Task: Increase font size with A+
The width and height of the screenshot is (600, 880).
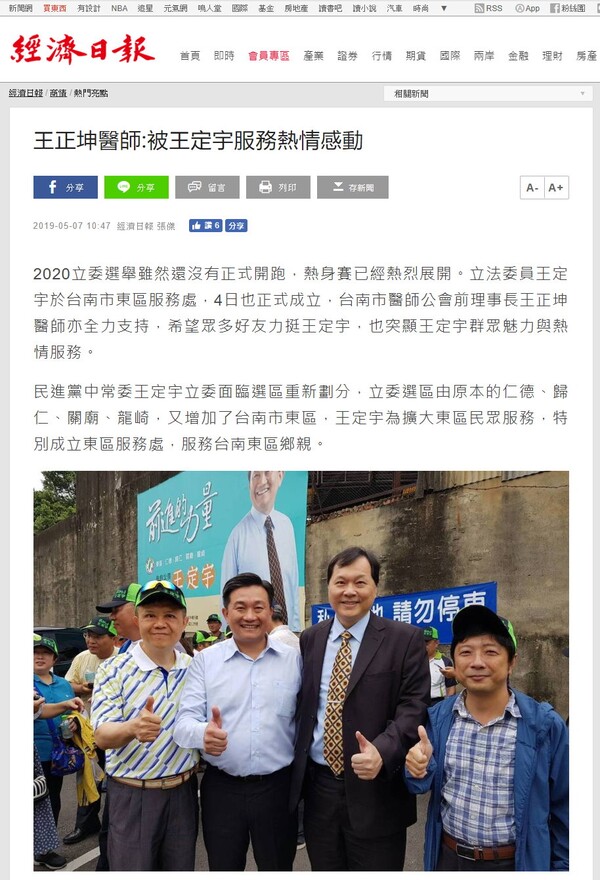Action: pos(556,187)
